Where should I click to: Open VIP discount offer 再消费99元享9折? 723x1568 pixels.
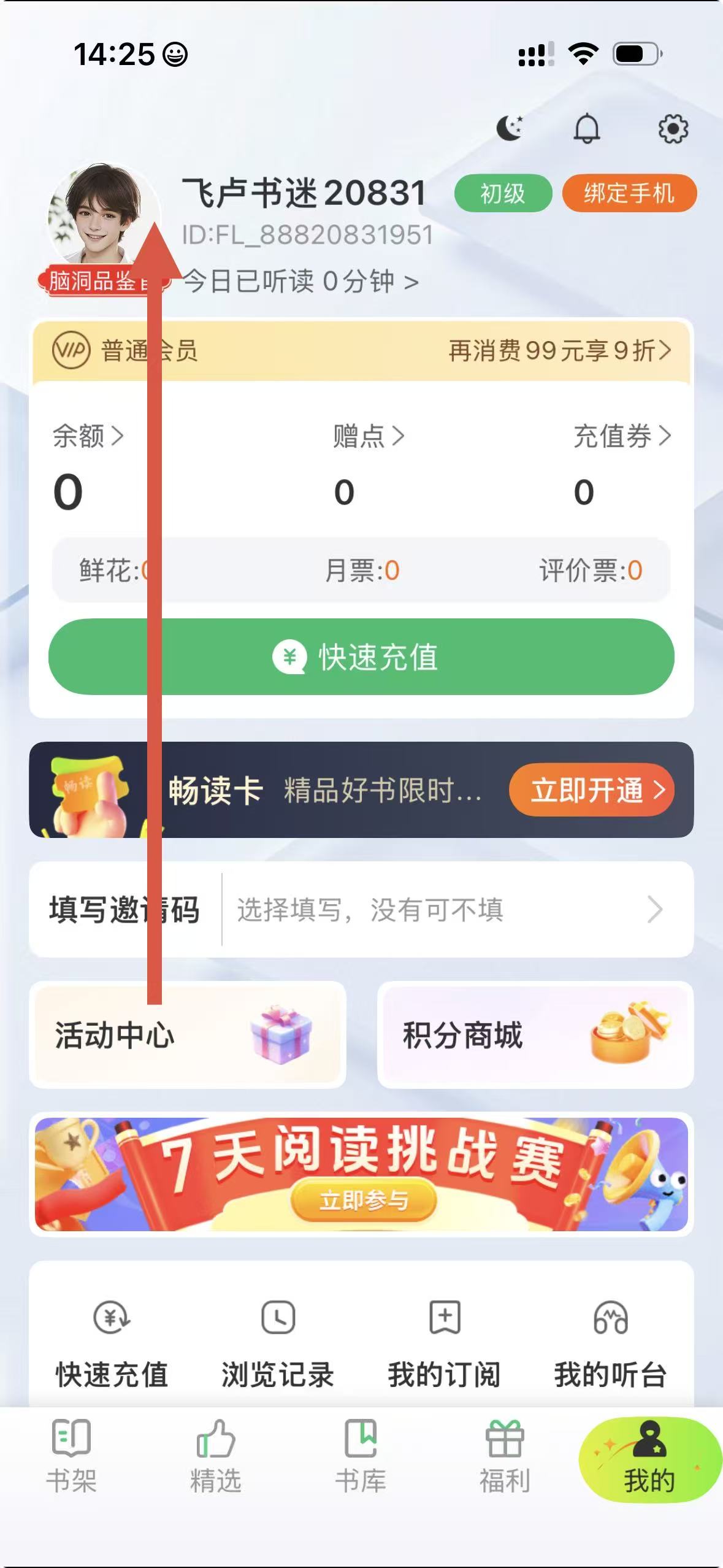[x=559, y=351]
